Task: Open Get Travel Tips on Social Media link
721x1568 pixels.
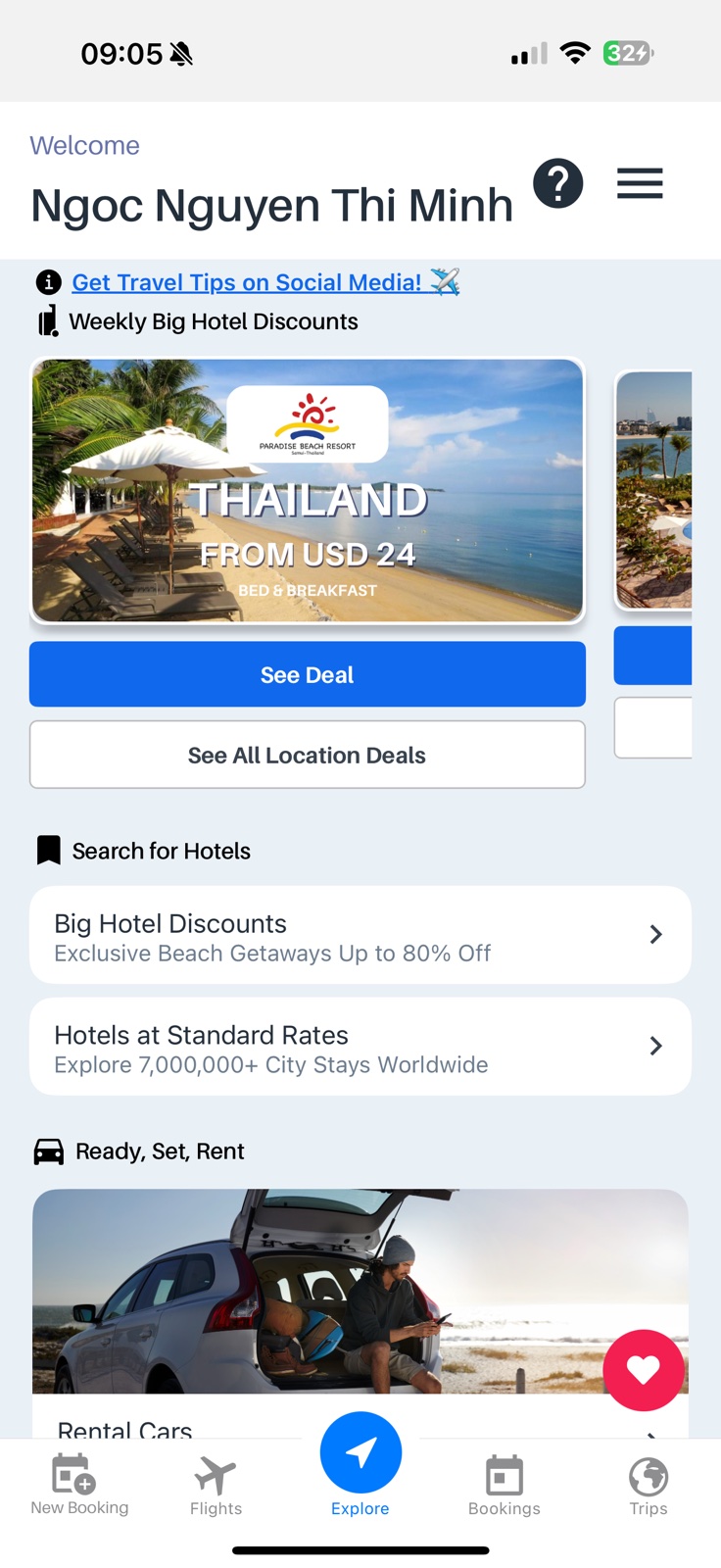Action: pyautogui.click(x=247, y=282)
